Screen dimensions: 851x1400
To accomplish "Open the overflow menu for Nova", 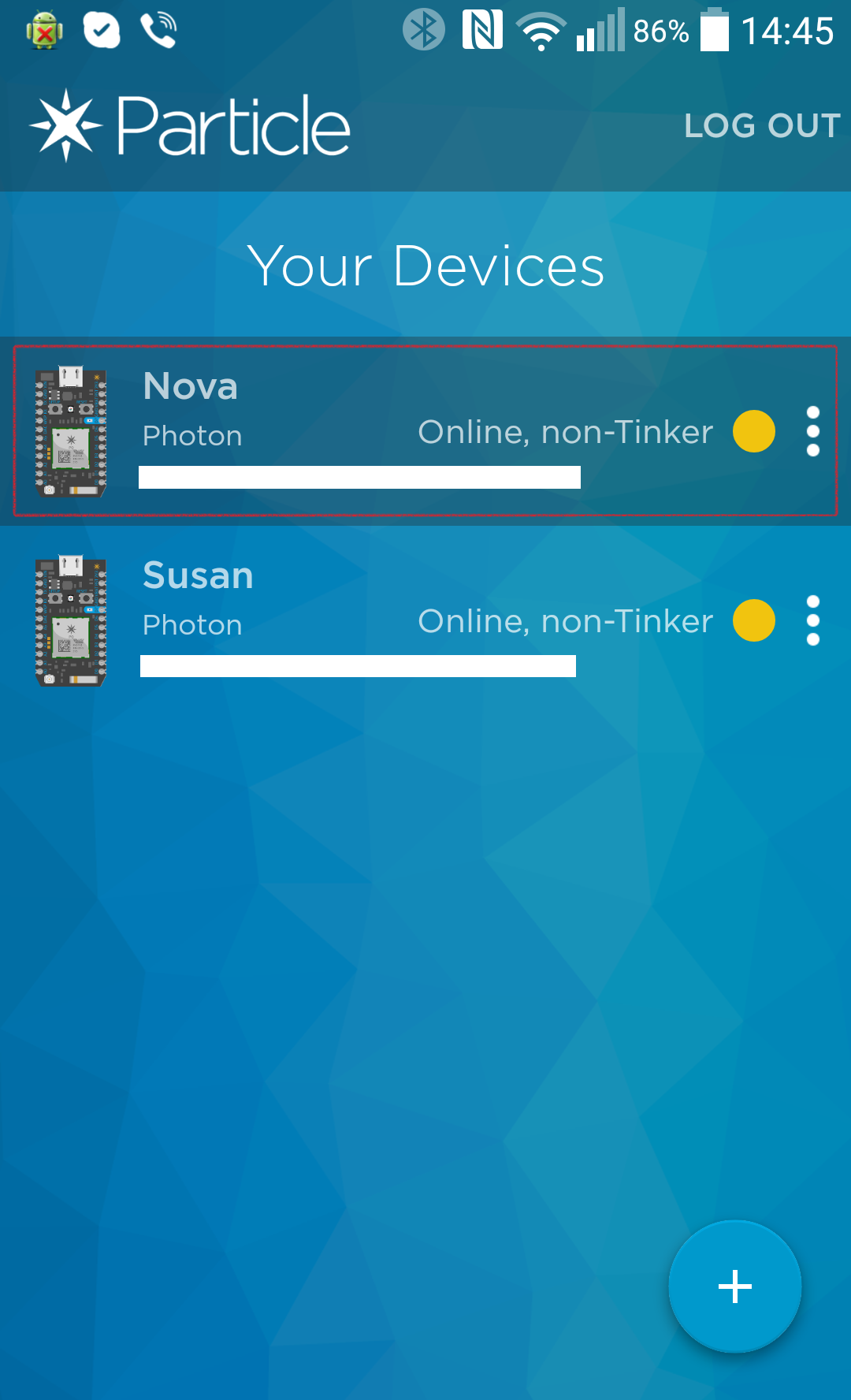I will pyautogui.click(x=813, y=431).
